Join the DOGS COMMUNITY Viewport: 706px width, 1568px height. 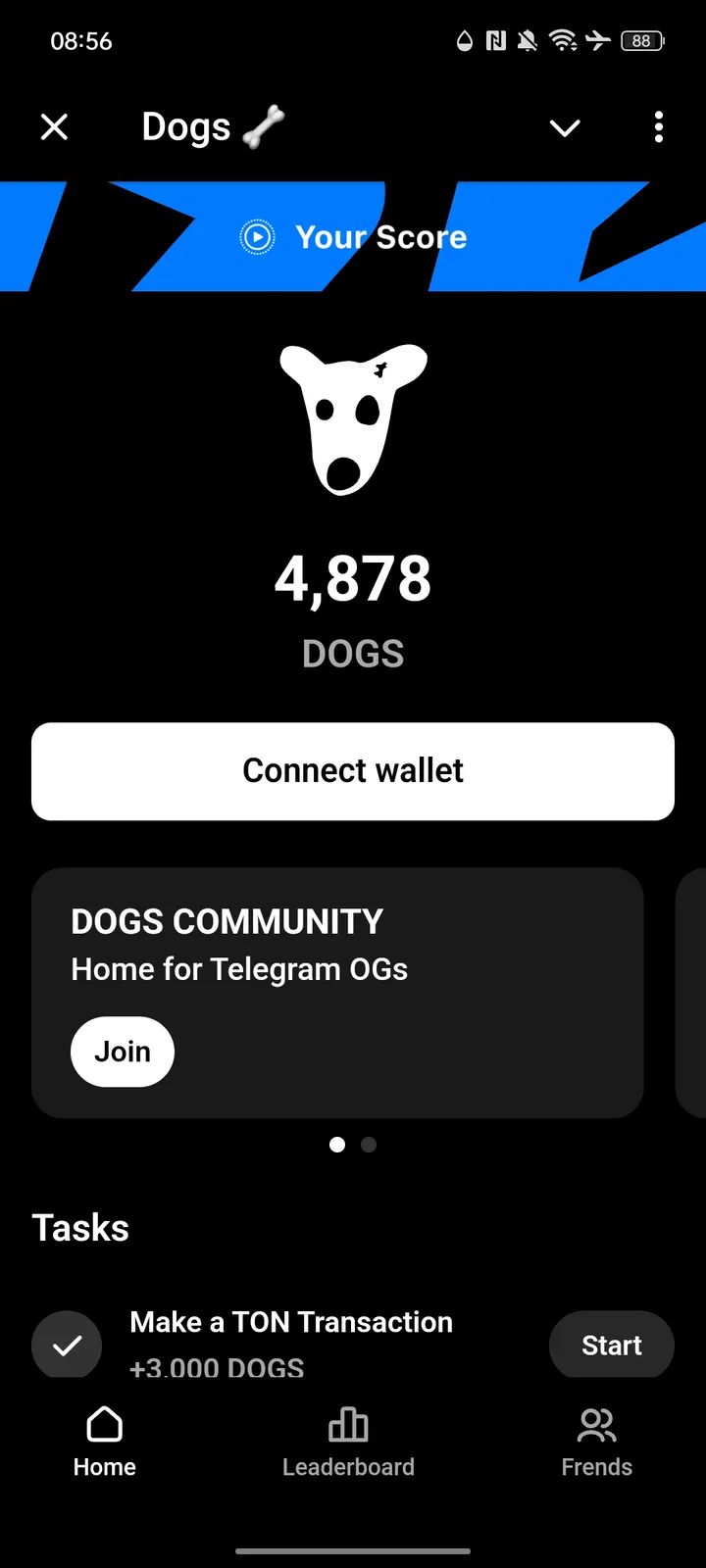tap(122, 1051)
